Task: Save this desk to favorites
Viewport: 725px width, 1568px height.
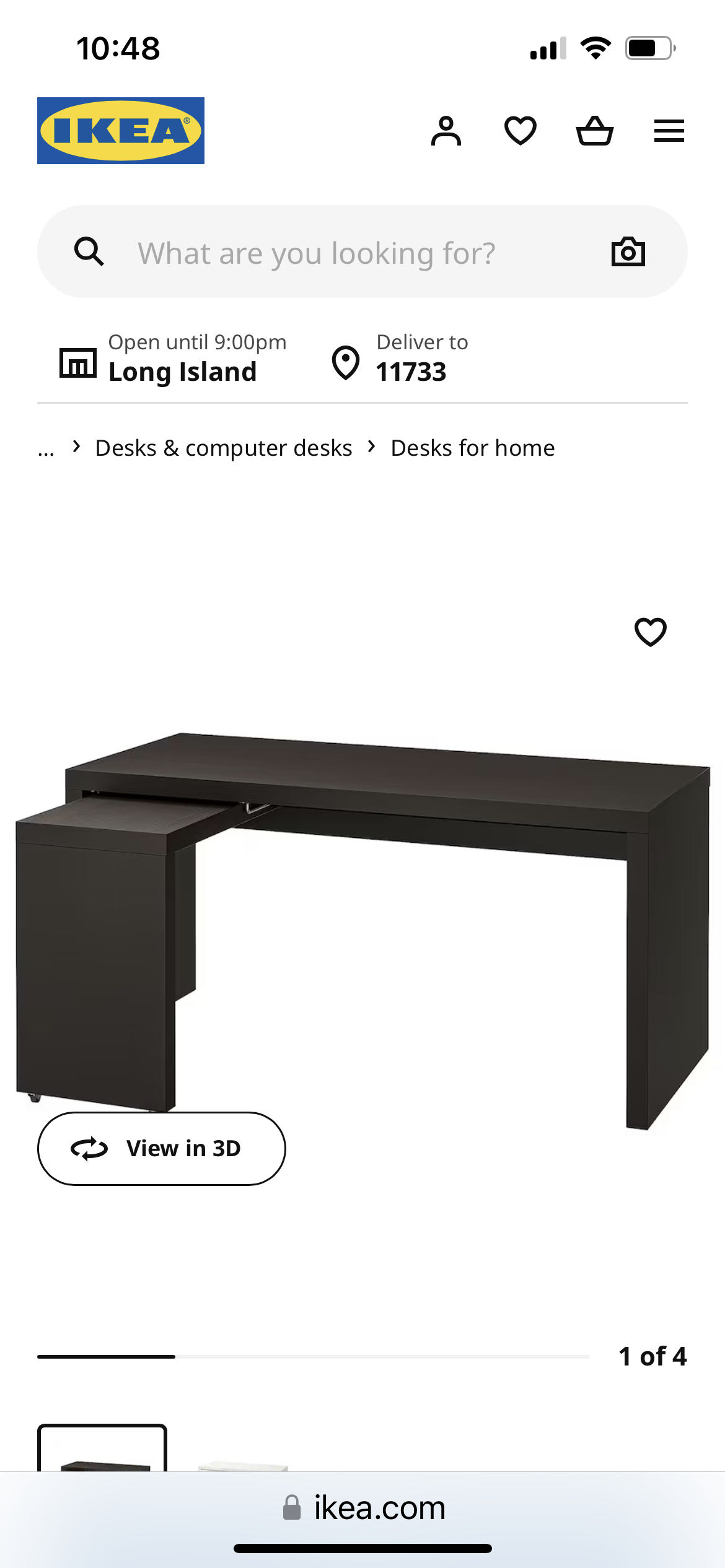Action: [x=650, y=632]
